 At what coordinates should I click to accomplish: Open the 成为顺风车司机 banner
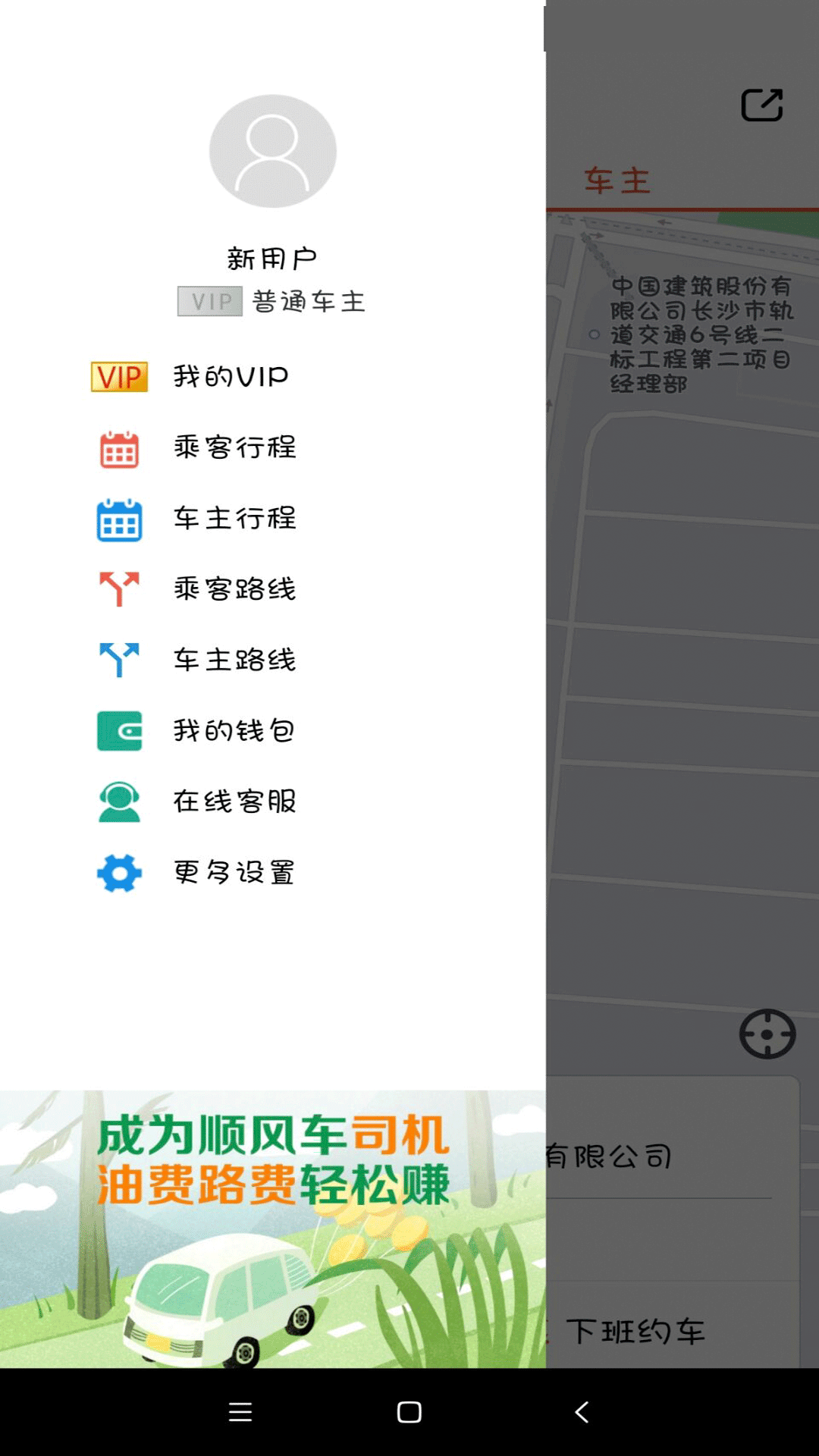tap(273, 1228)
